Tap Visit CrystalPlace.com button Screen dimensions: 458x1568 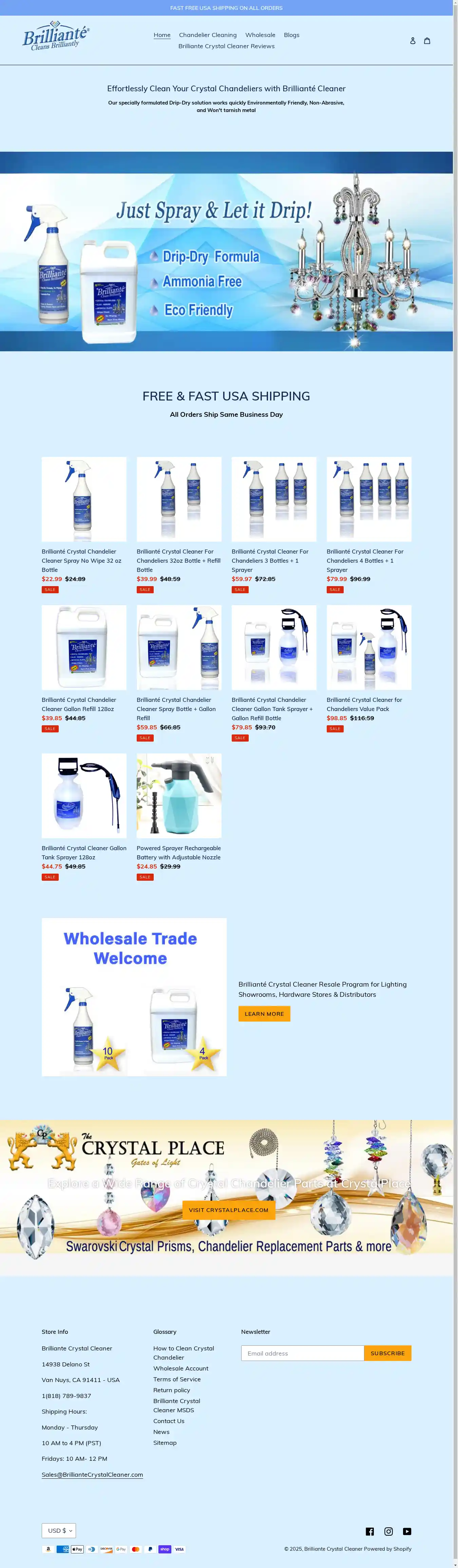229,1210
